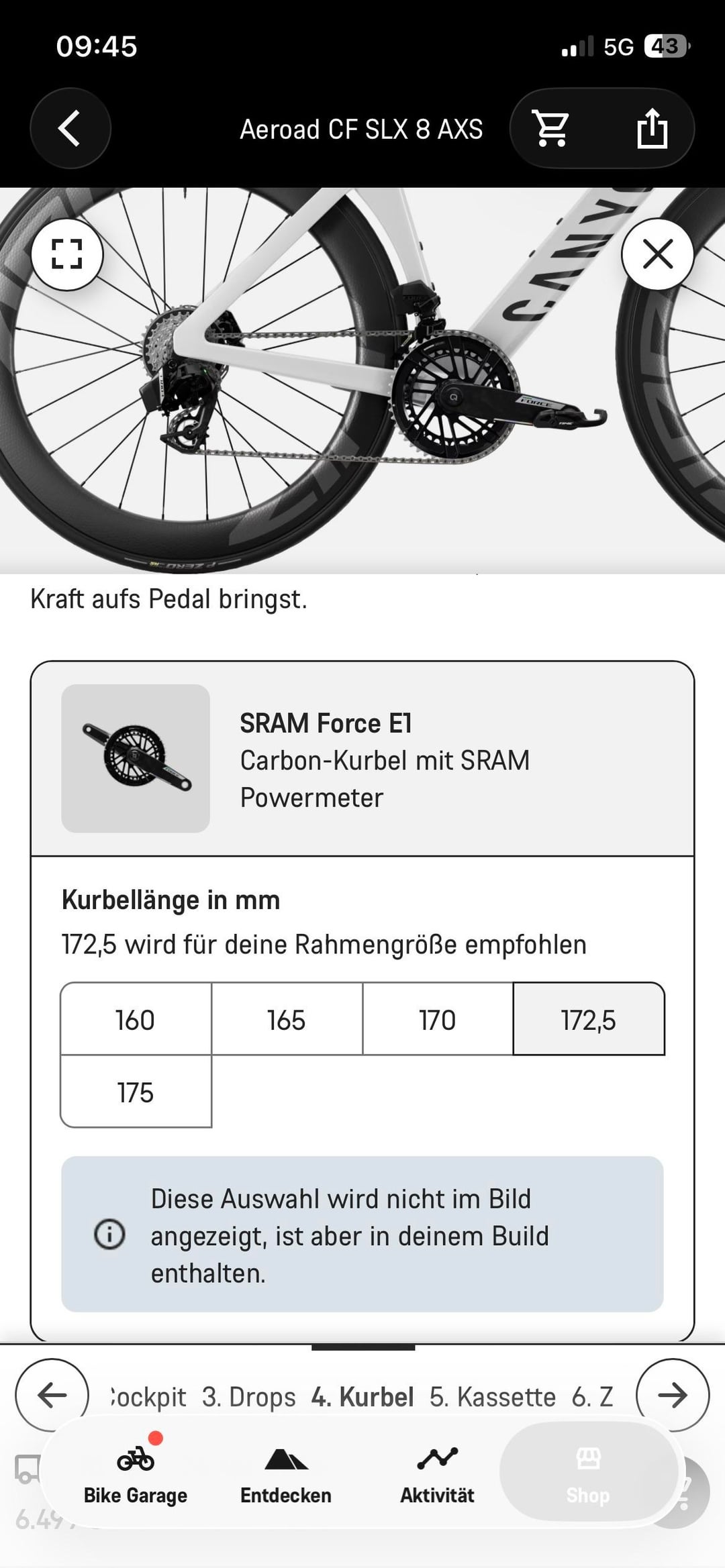Select 165 mm crank length
This screenshot has width=725, height=1568.
coord(287,1020)
